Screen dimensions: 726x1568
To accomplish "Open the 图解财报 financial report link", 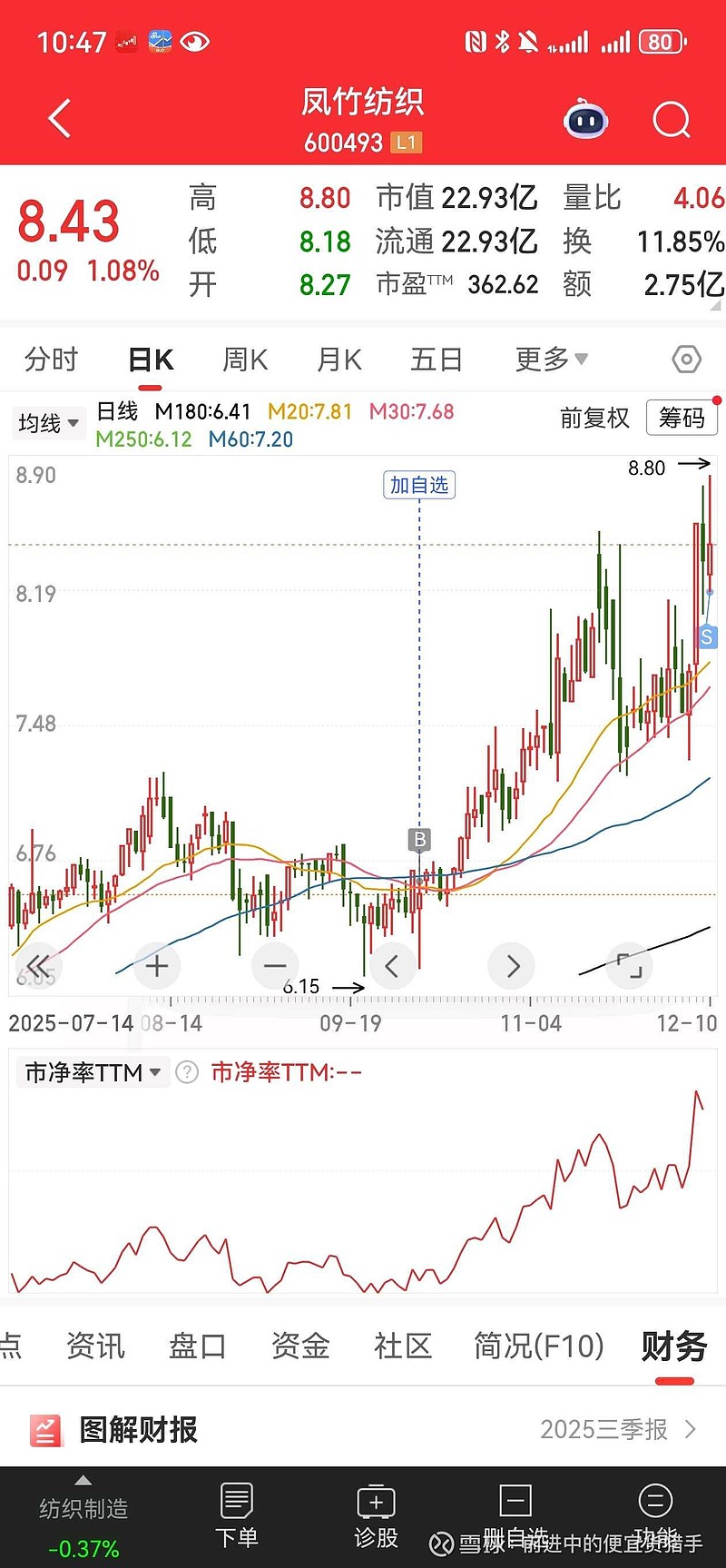I will tap(140, 1430).
